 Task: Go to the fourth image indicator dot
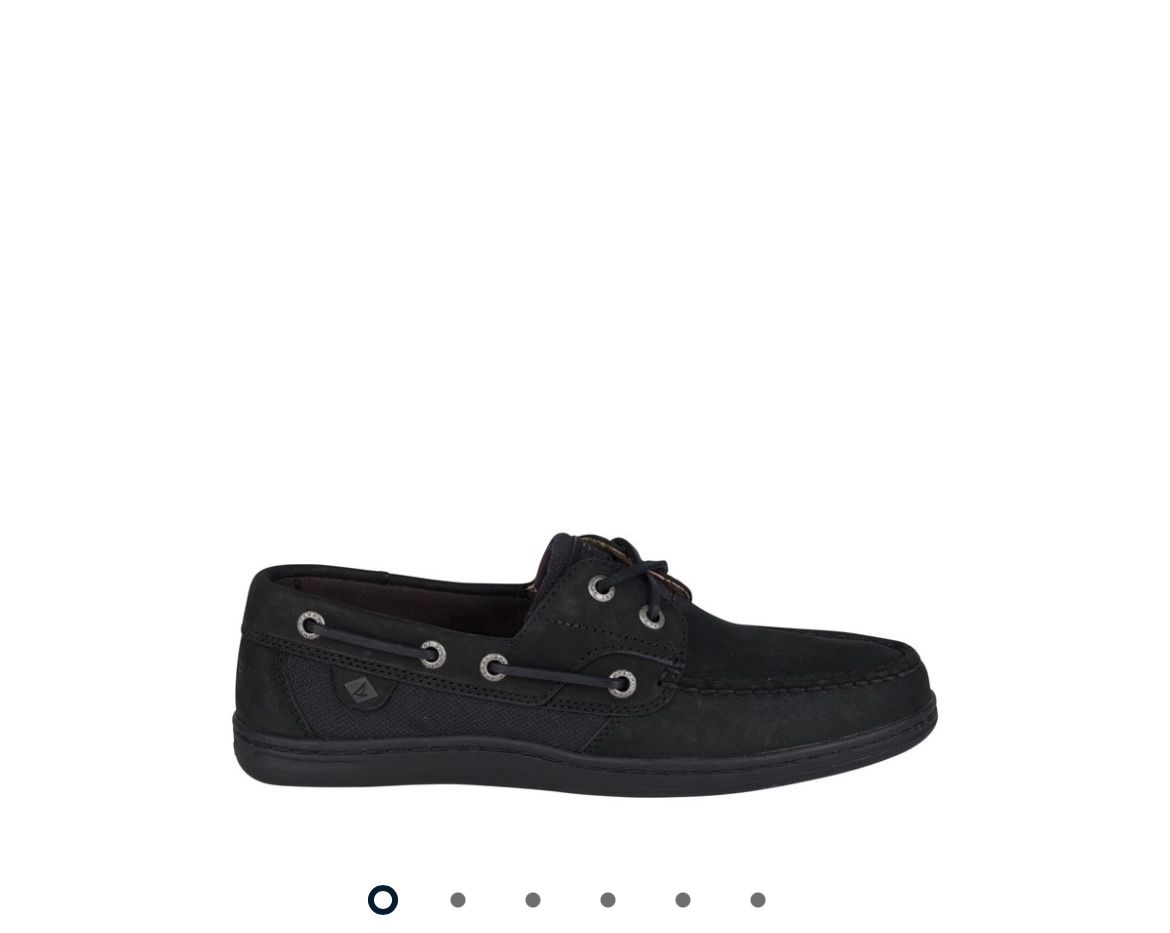tap(608, 900)
